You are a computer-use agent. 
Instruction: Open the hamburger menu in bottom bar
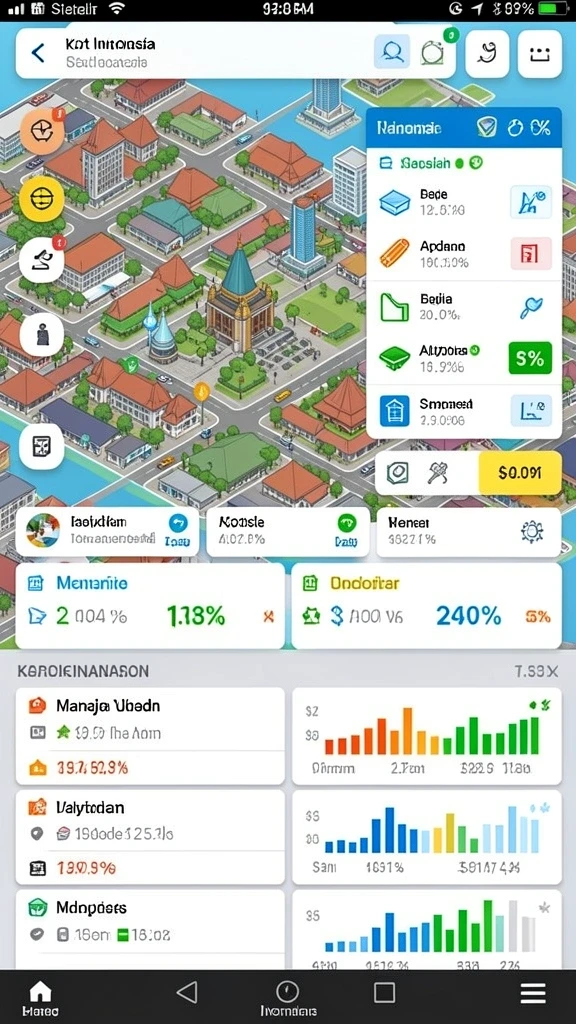point(533,993)
